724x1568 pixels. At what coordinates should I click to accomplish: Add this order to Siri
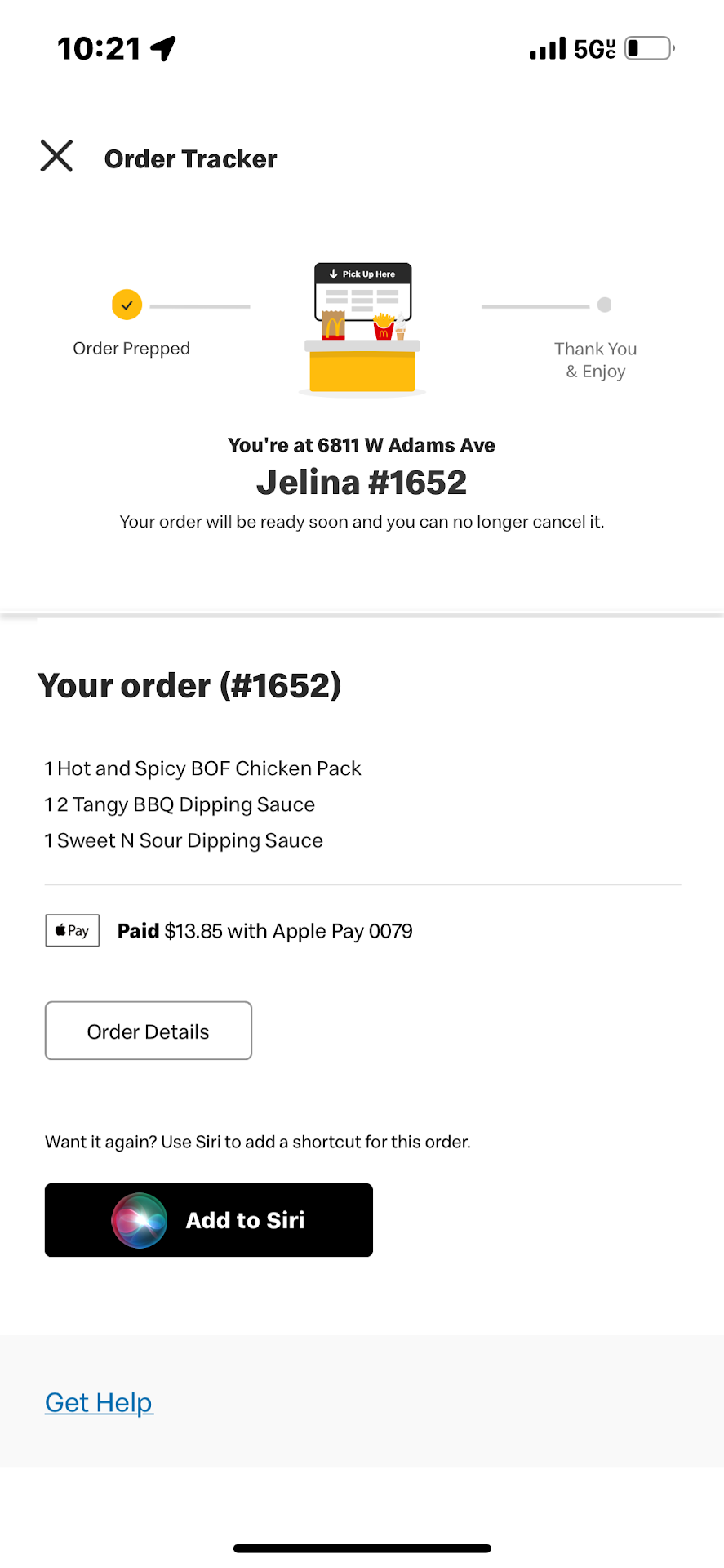pyautogui.click(x=209, y=1219)
